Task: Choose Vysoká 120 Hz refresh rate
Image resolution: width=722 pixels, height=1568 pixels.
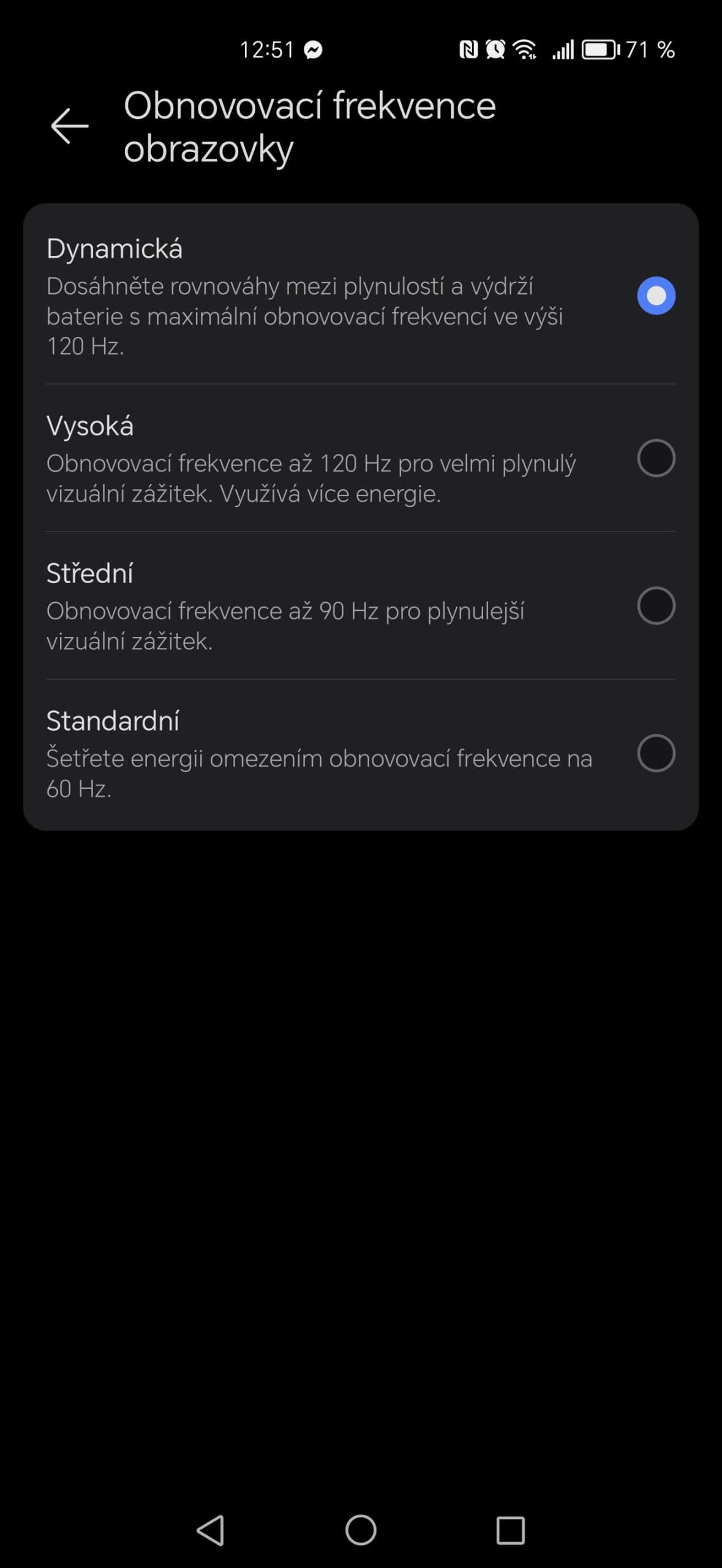Action: click(x=655, y=458)
